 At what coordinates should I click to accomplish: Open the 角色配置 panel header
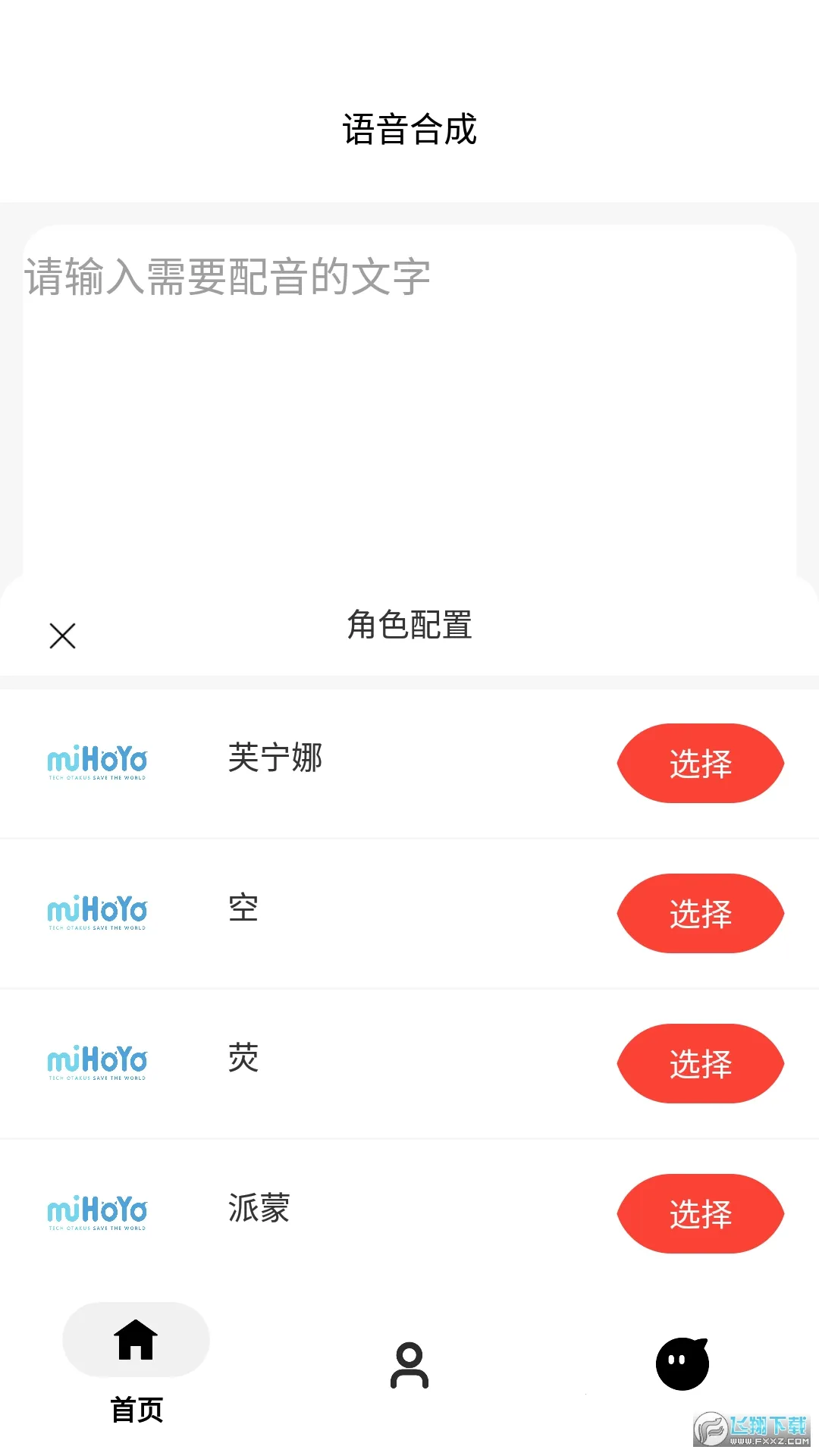click(x=409, y=626)
